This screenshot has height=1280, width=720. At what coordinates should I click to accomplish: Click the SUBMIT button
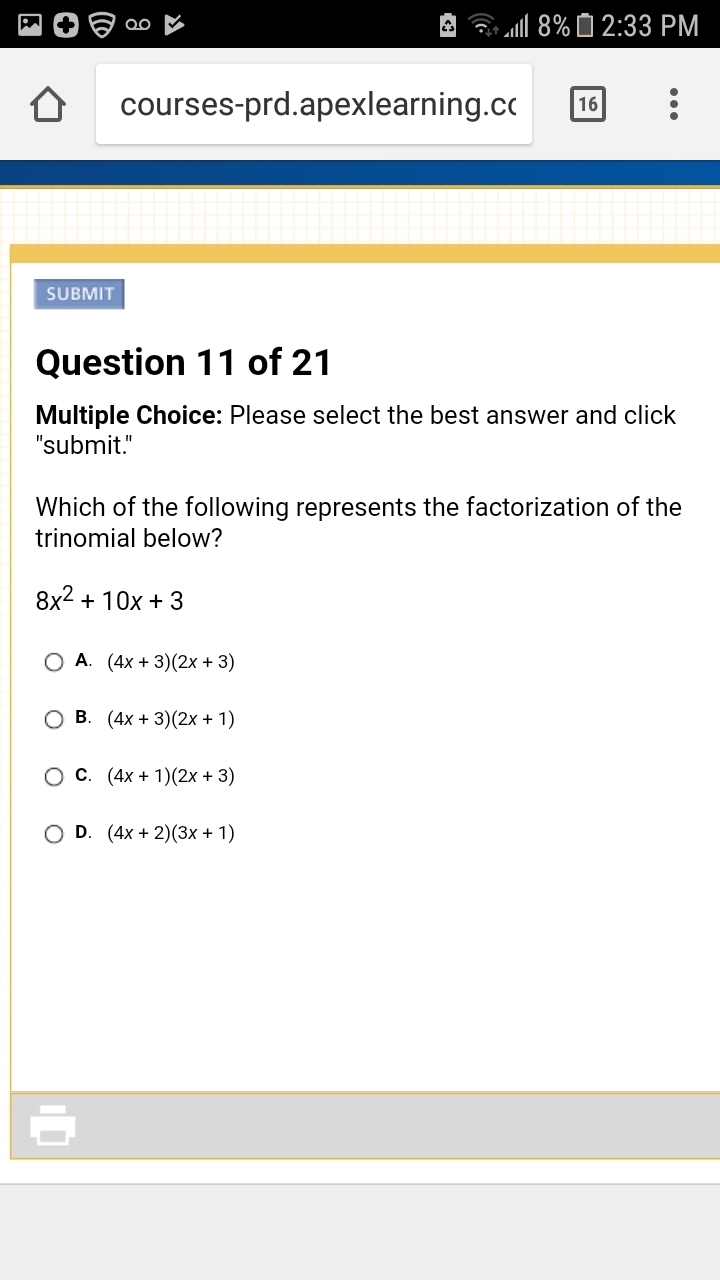click(x=80, y=294)
